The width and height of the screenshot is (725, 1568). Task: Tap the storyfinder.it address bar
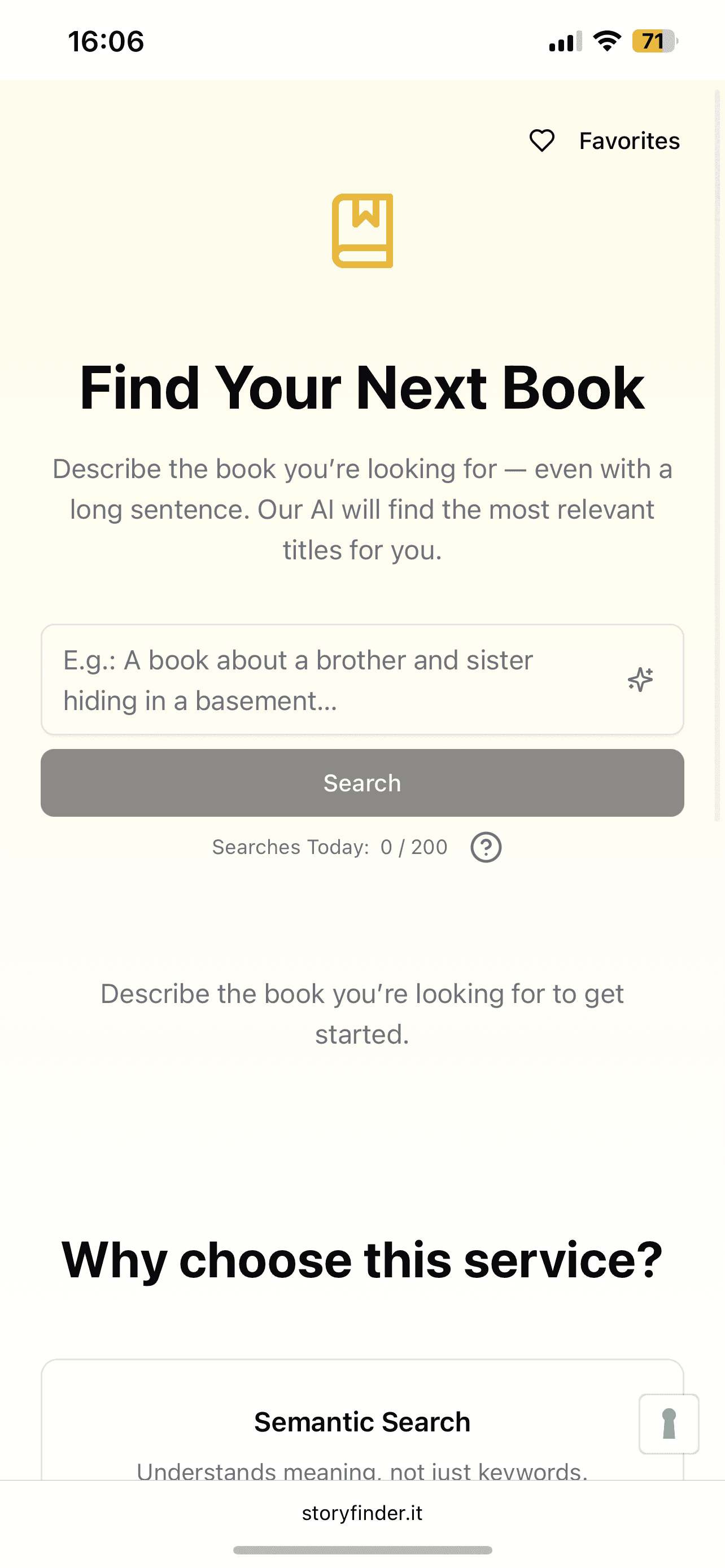click(x=362, y=1513)
